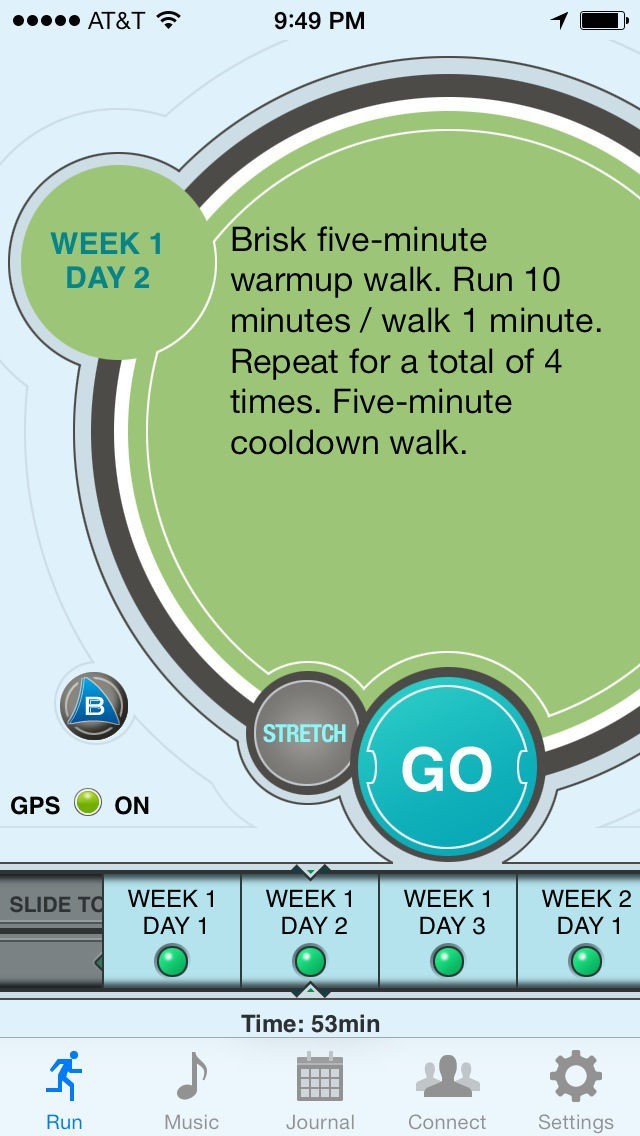This screenshot has height=1136, width=640.
Task: Tap the blue B logo icon
Action: pos(93,706)
